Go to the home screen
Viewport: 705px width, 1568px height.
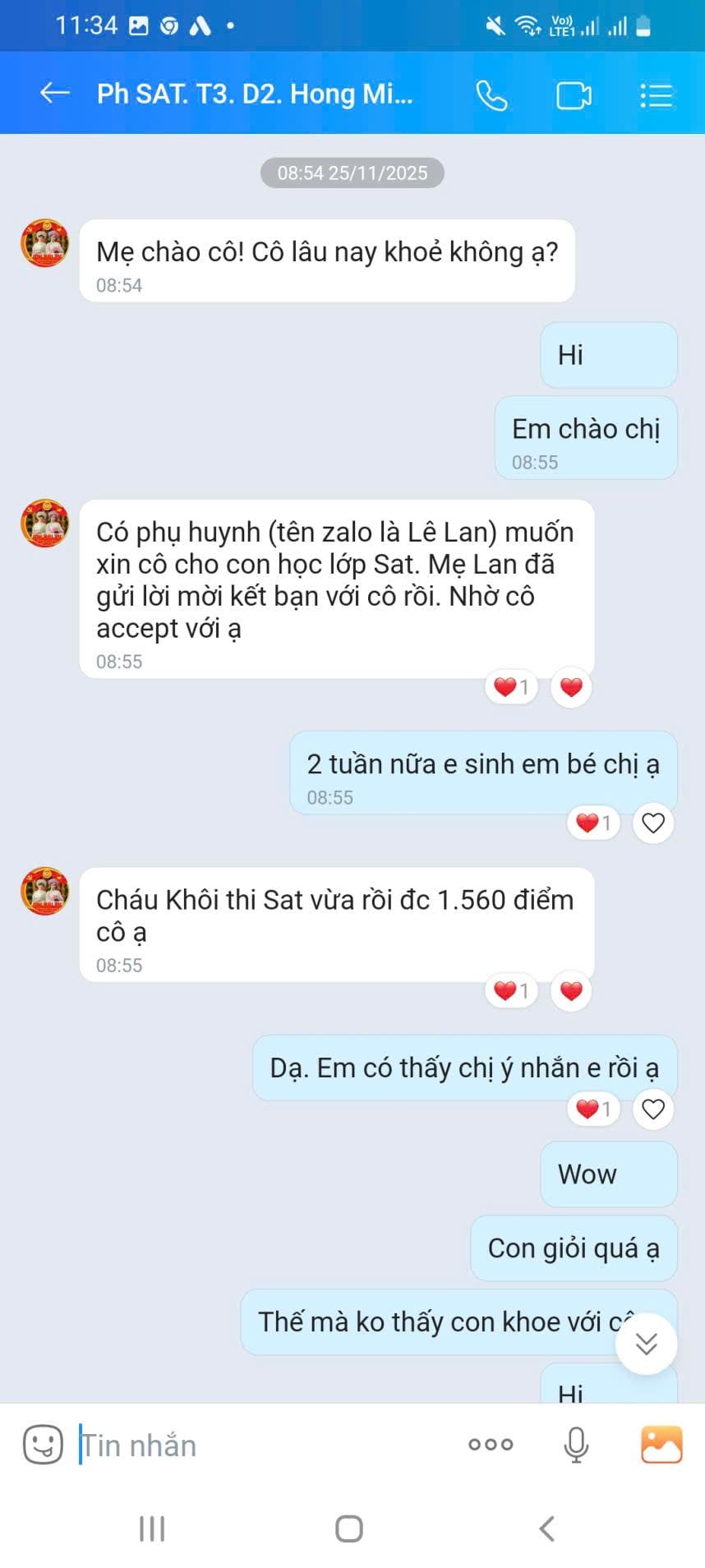tap(349, 1529)
